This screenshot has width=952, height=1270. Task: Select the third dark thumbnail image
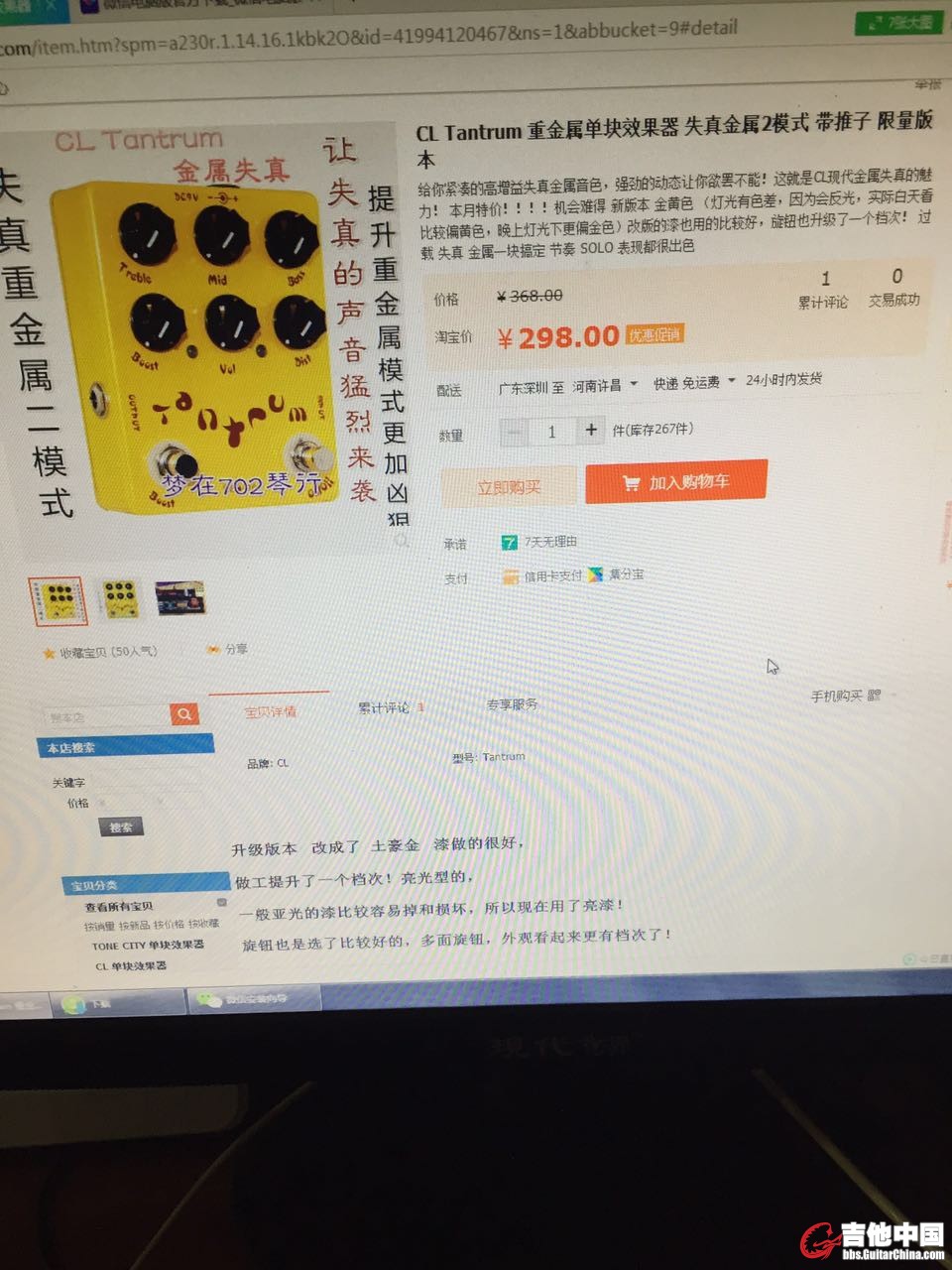pyautogui.click(x=179, y=597)
